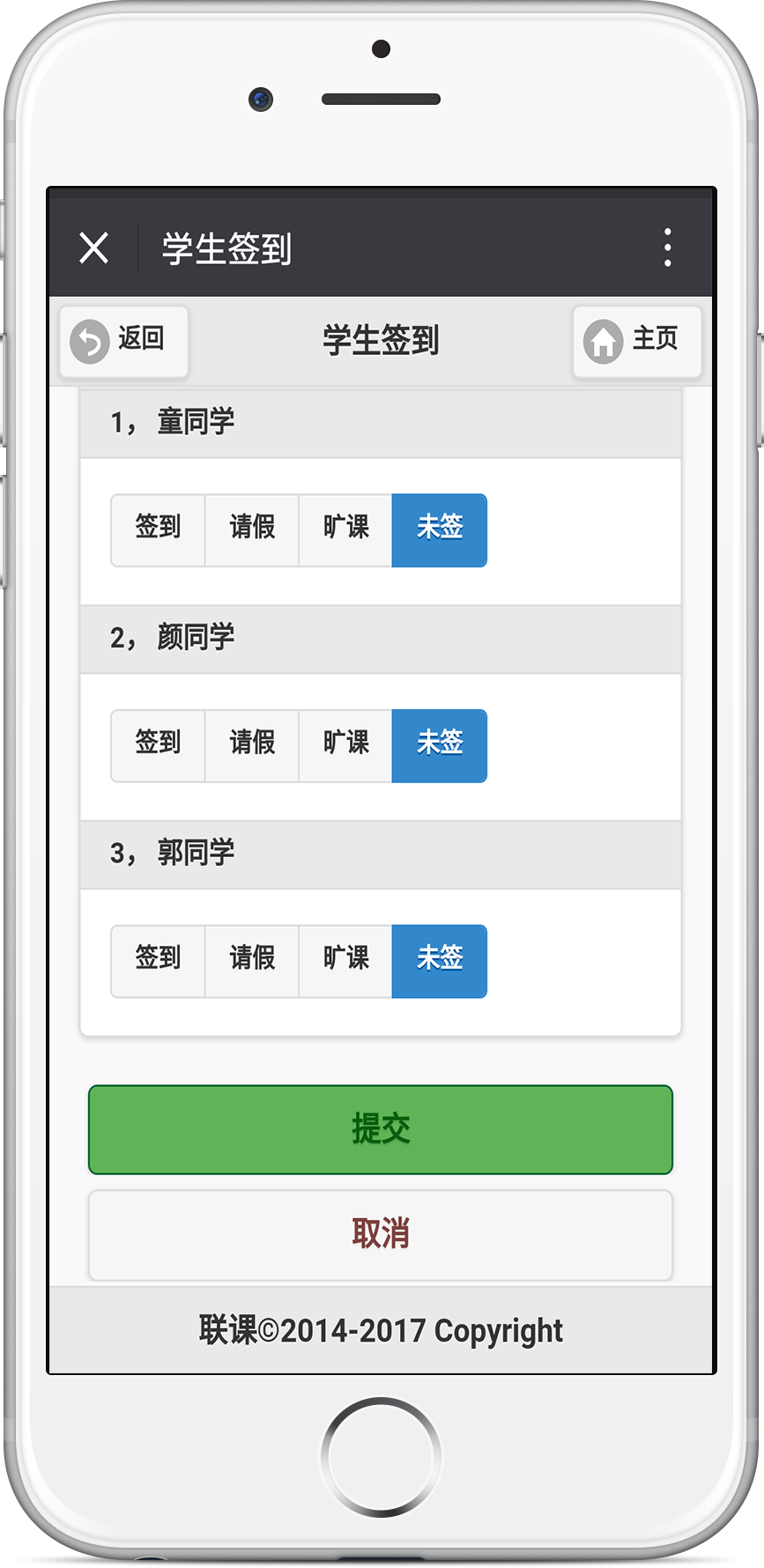Viewport: 764px width, 1568px height.
Task: Set 颜同学 to 旷课
Action: (345, 745)
